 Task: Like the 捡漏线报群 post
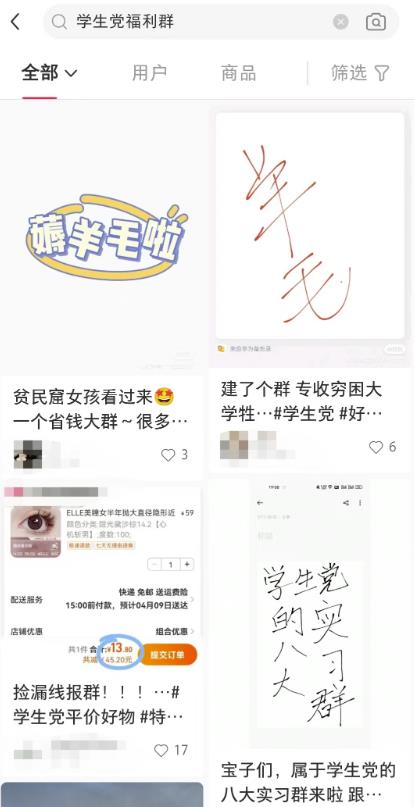pos(171,750)
